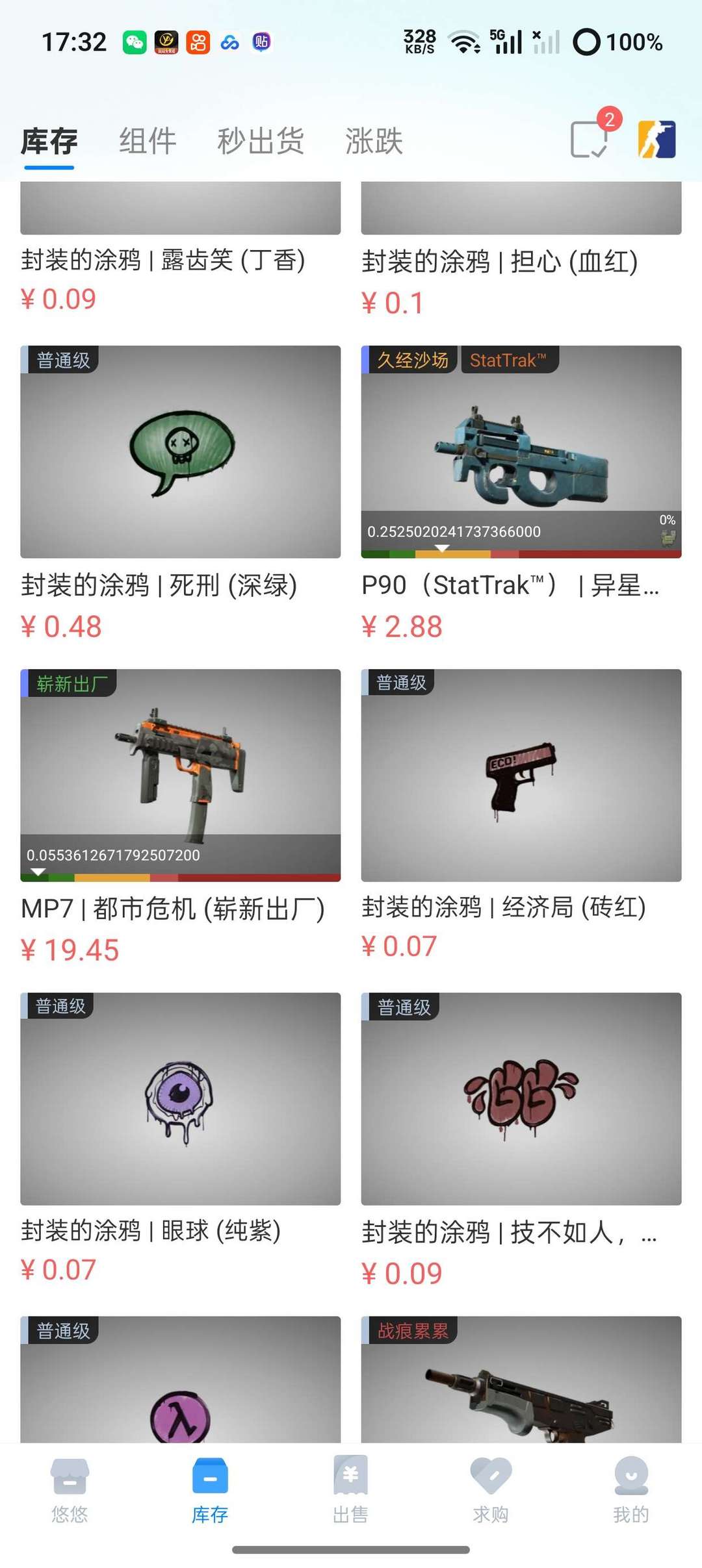Viewport: 702px width, 1568px height.
Task: Select the 久经沙场 wear badge on the P90
Action: tap(415, 360)
